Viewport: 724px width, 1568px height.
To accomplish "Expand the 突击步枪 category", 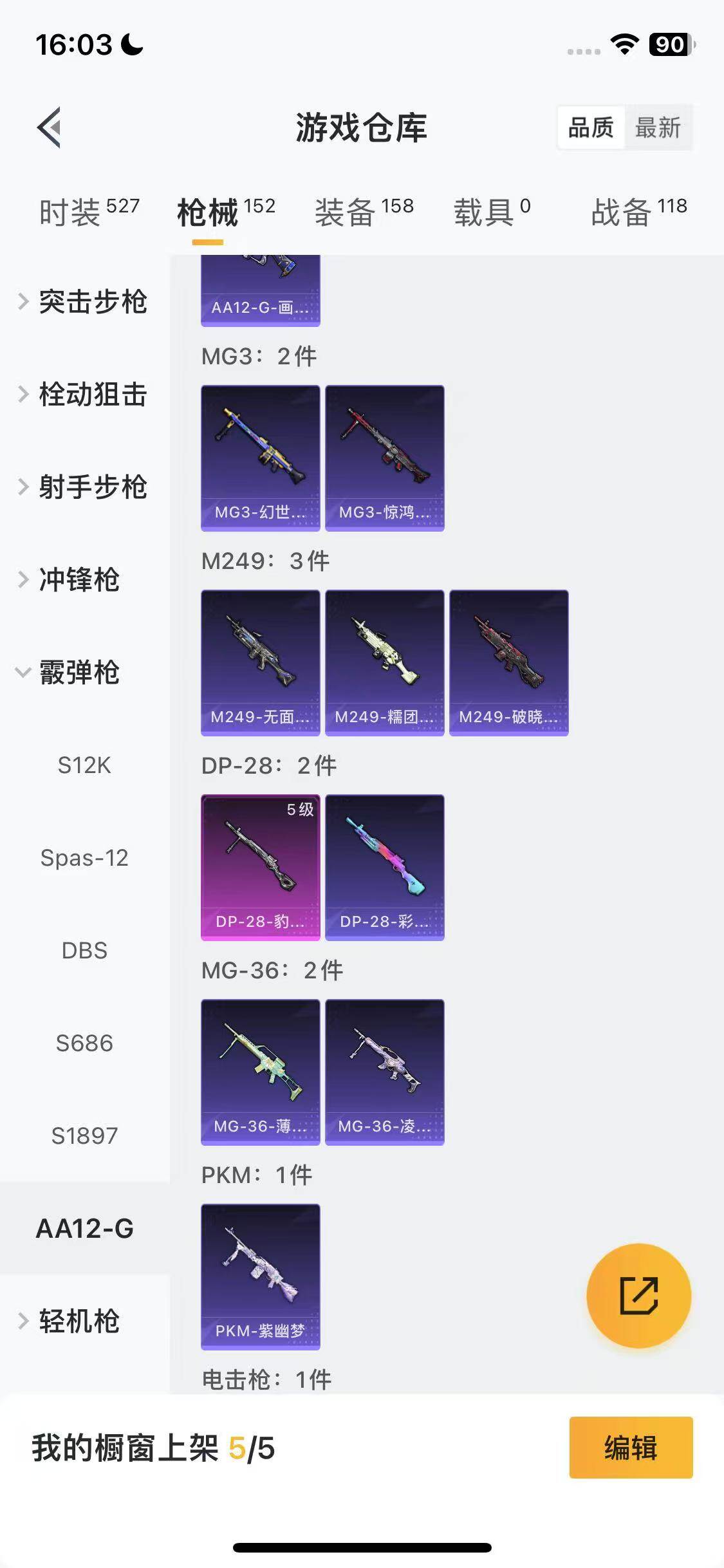I will pos(84,302).
